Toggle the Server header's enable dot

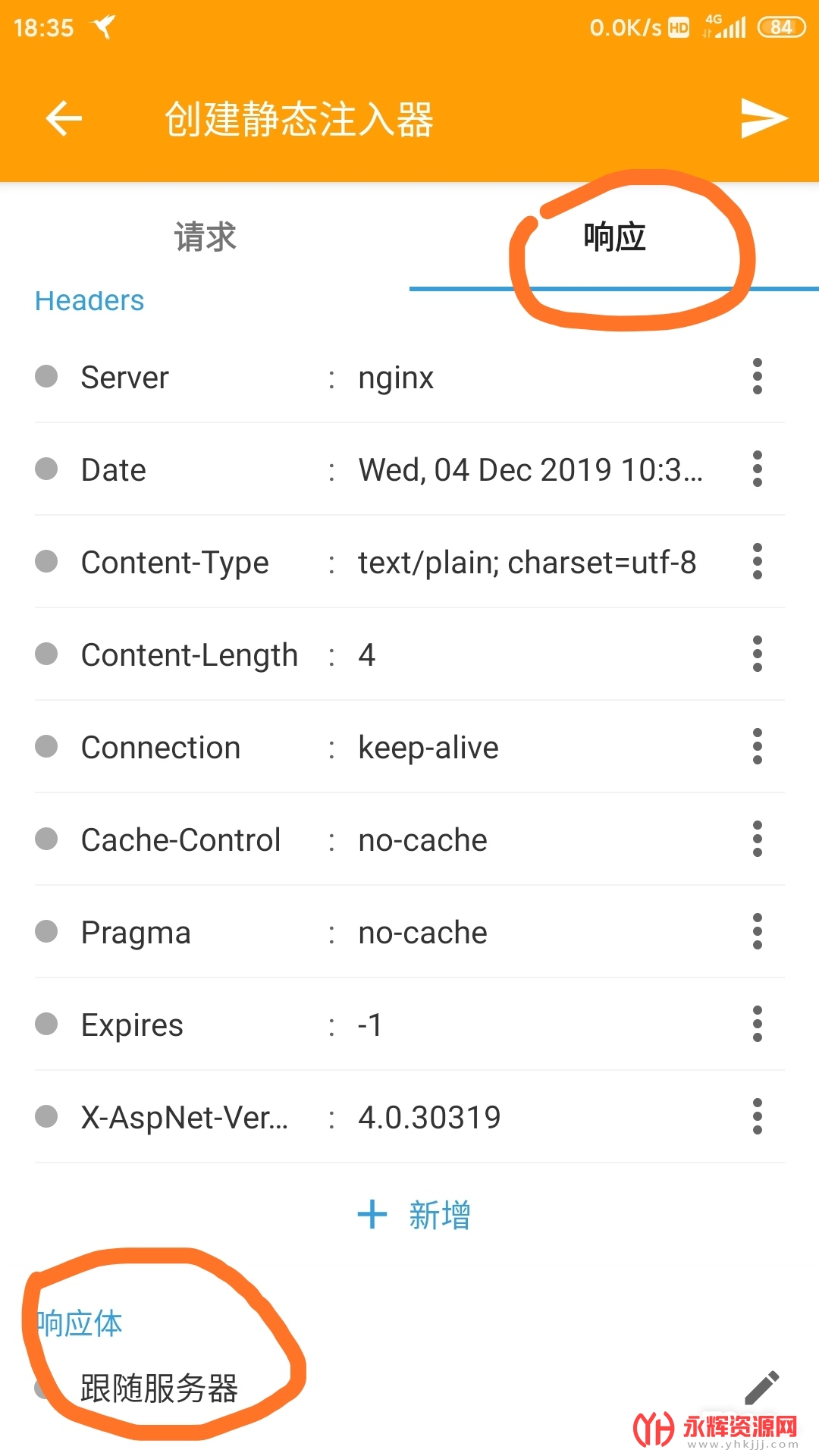[47, 377]
